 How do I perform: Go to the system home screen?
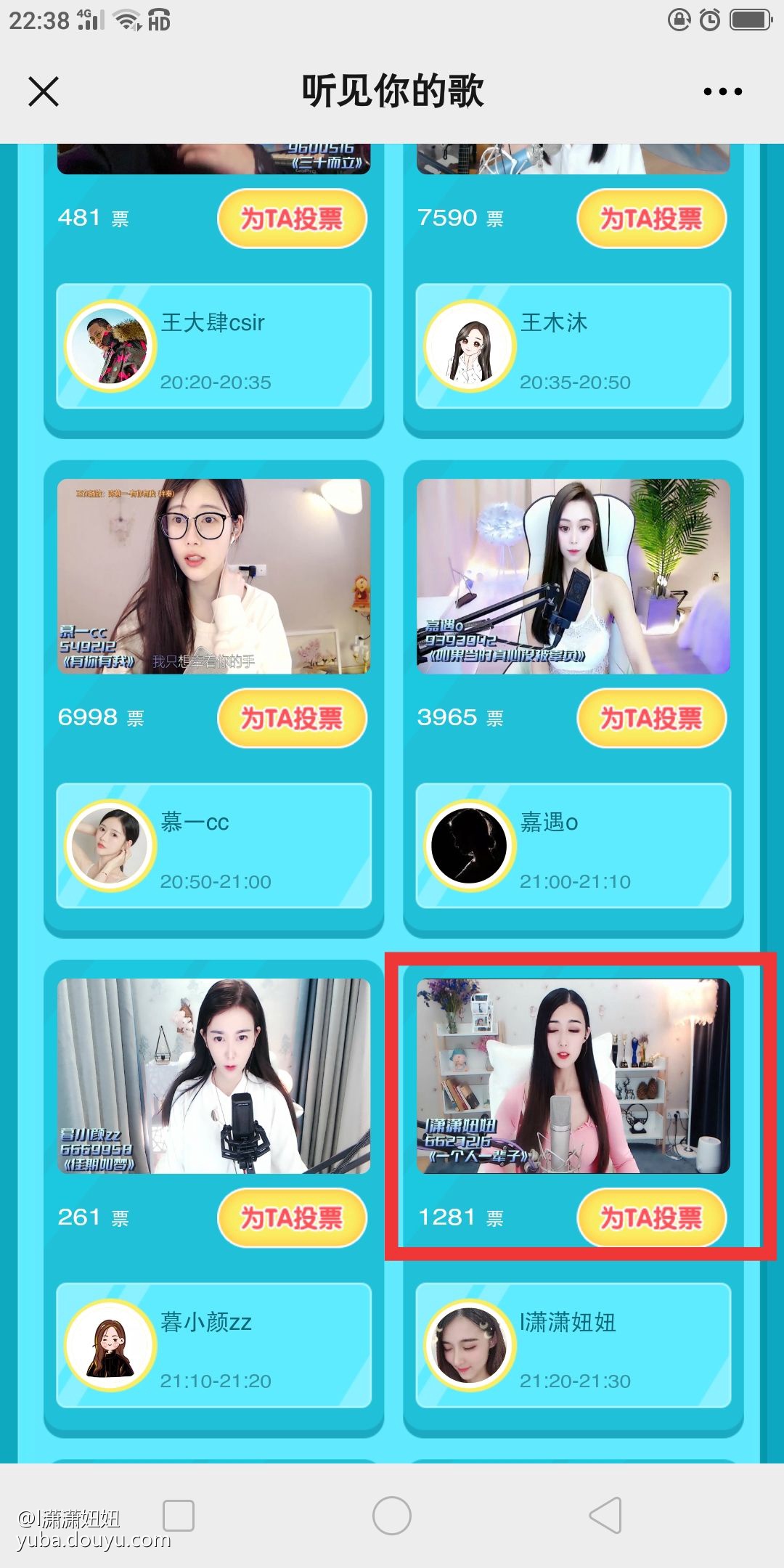click(392, 1516)
